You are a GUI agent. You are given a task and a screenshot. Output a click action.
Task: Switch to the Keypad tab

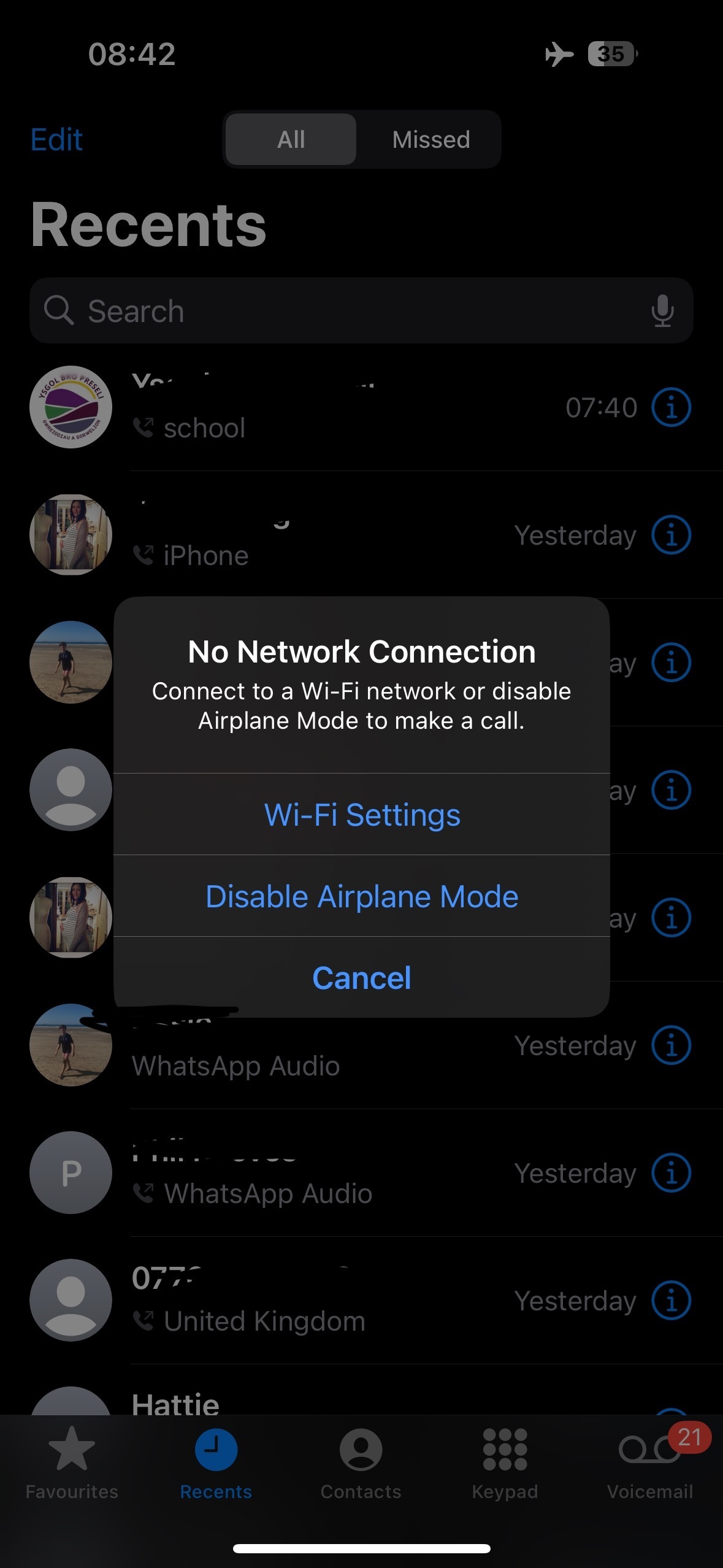(505, 1464)
